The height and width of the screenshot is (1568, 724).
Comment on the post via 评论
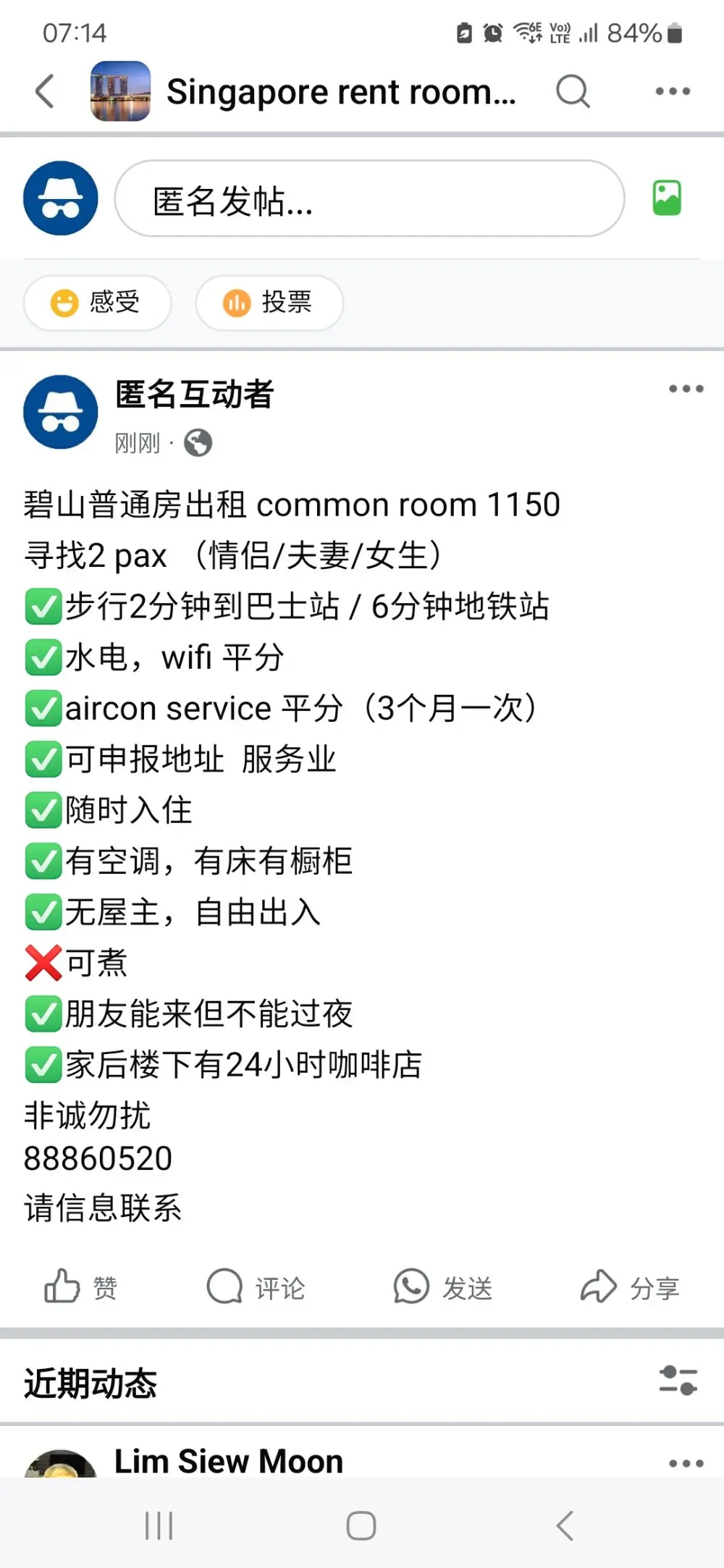pos(256,1288)
